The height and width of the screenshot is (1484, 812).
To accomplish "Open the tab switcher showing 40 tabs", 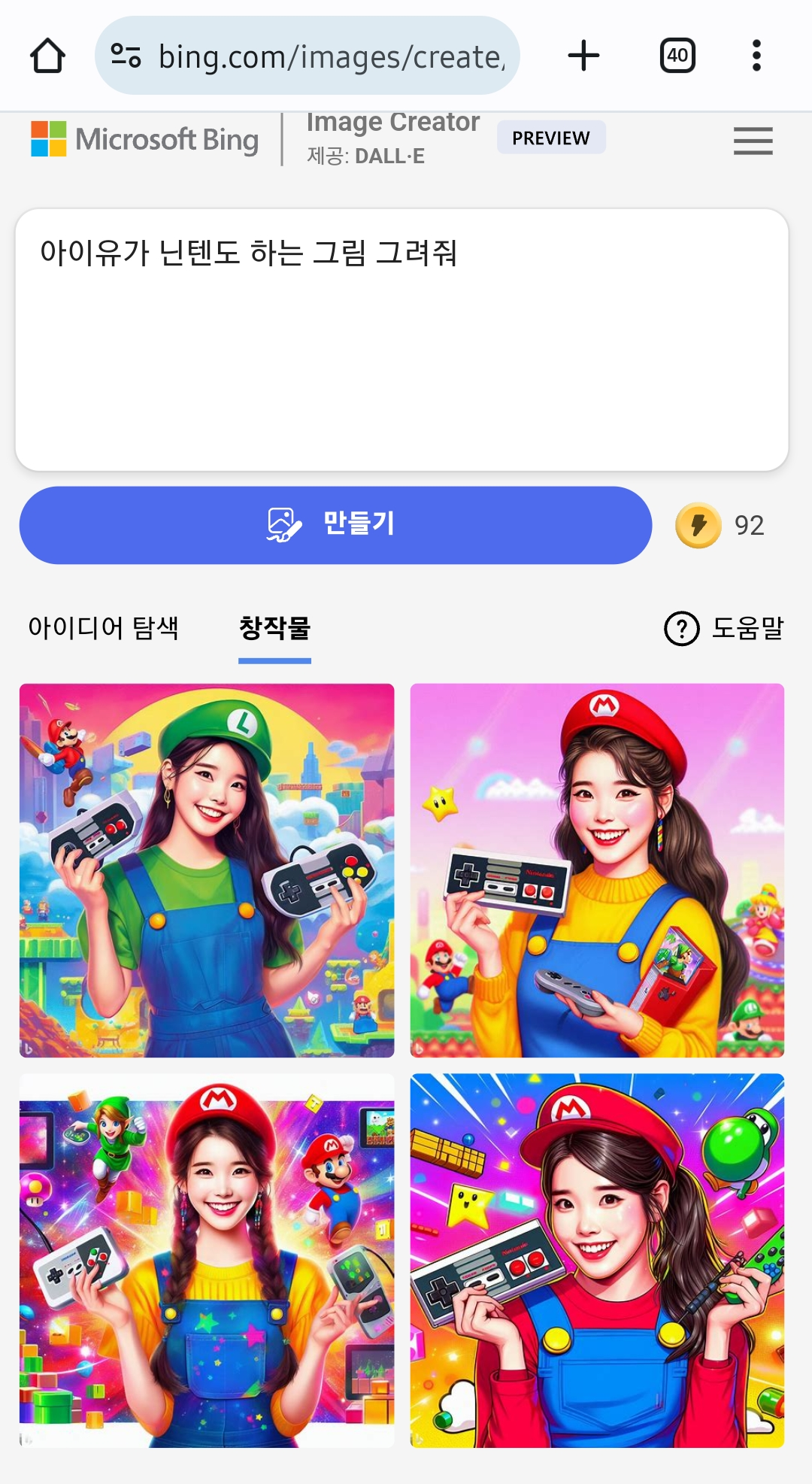I will (677, 56).
